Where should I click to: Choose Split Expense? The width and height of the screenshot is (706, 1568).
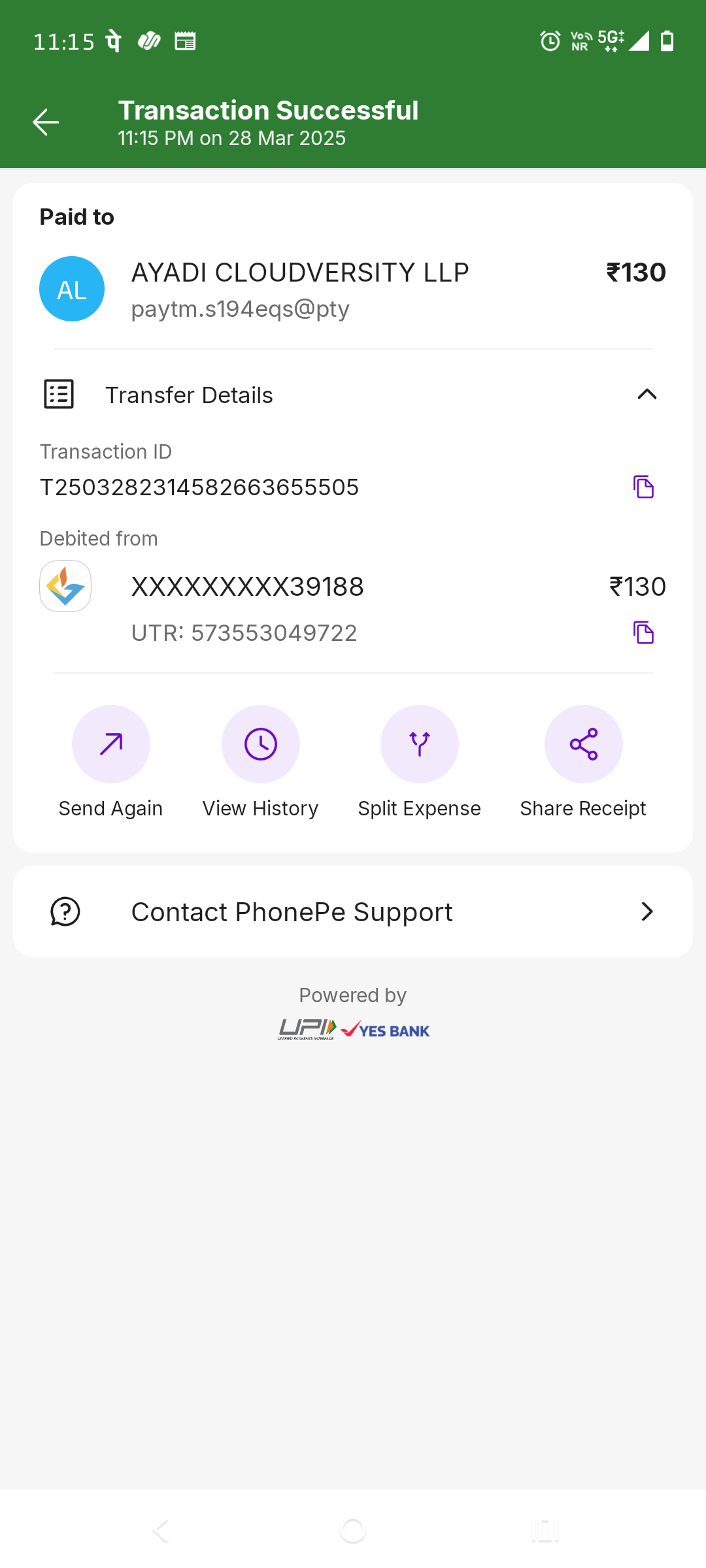pos(420,744)
